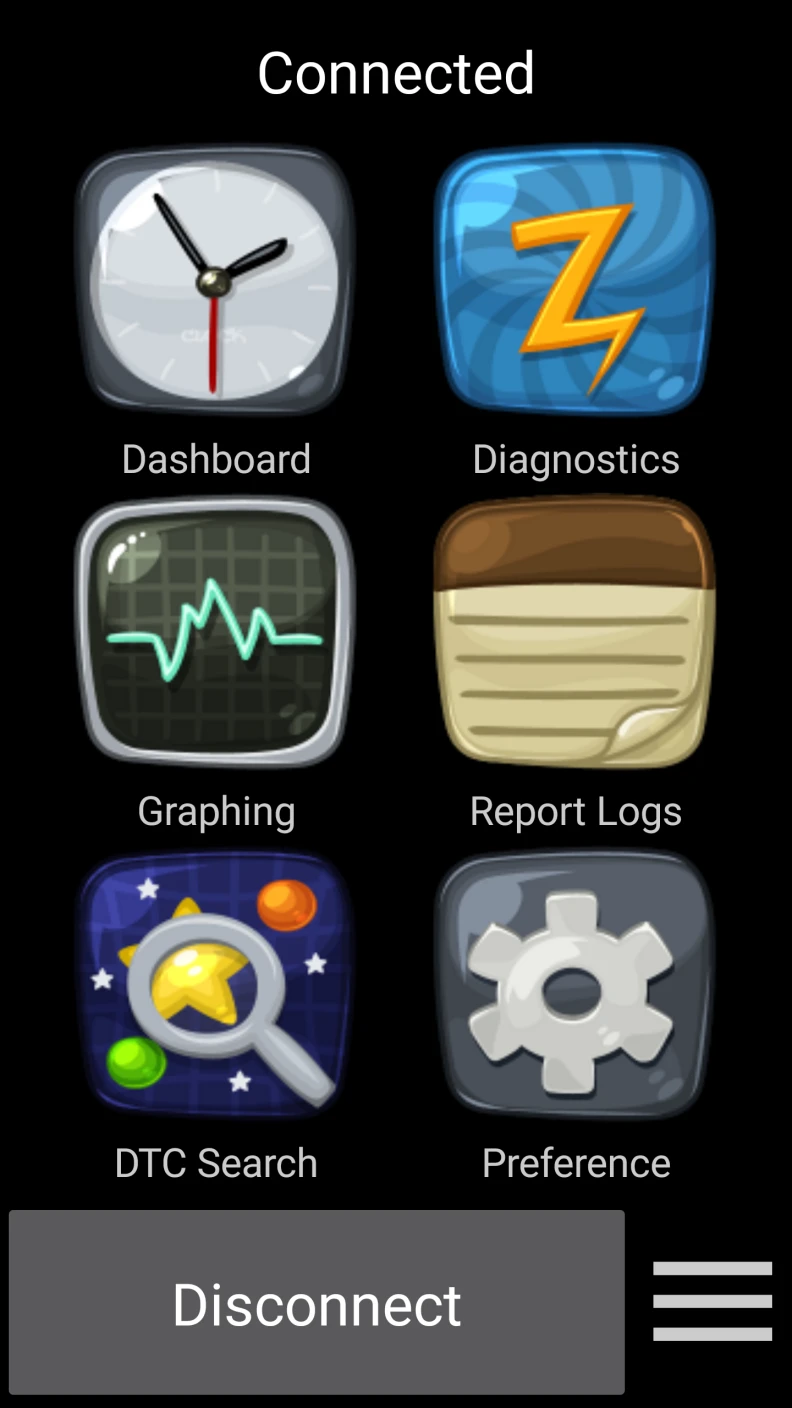Viewport: 792px width, 1408px height.
Task: Open the hamburger menu
Action: [712, 1301]
